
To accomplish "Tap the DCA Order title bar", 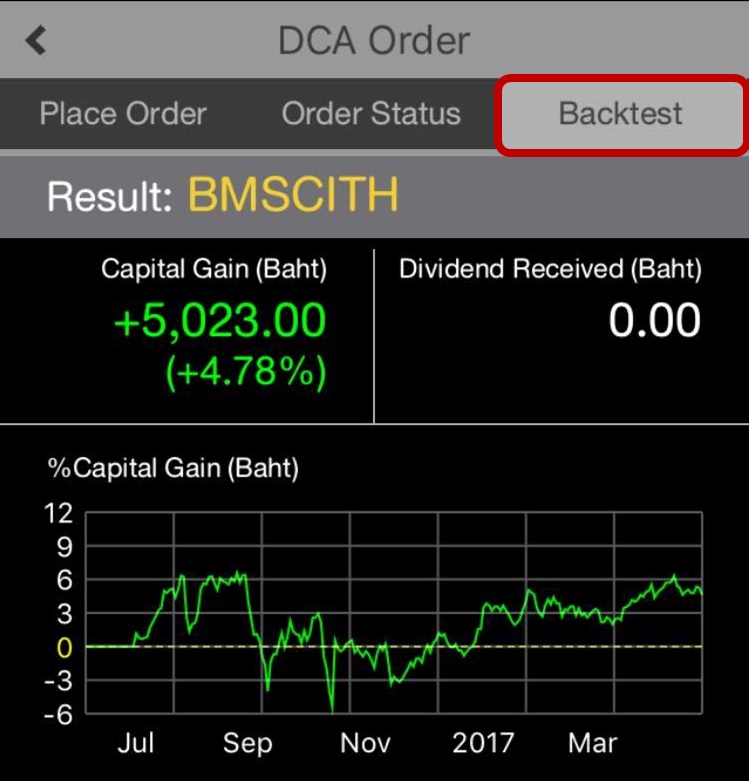I will (374, 40).
